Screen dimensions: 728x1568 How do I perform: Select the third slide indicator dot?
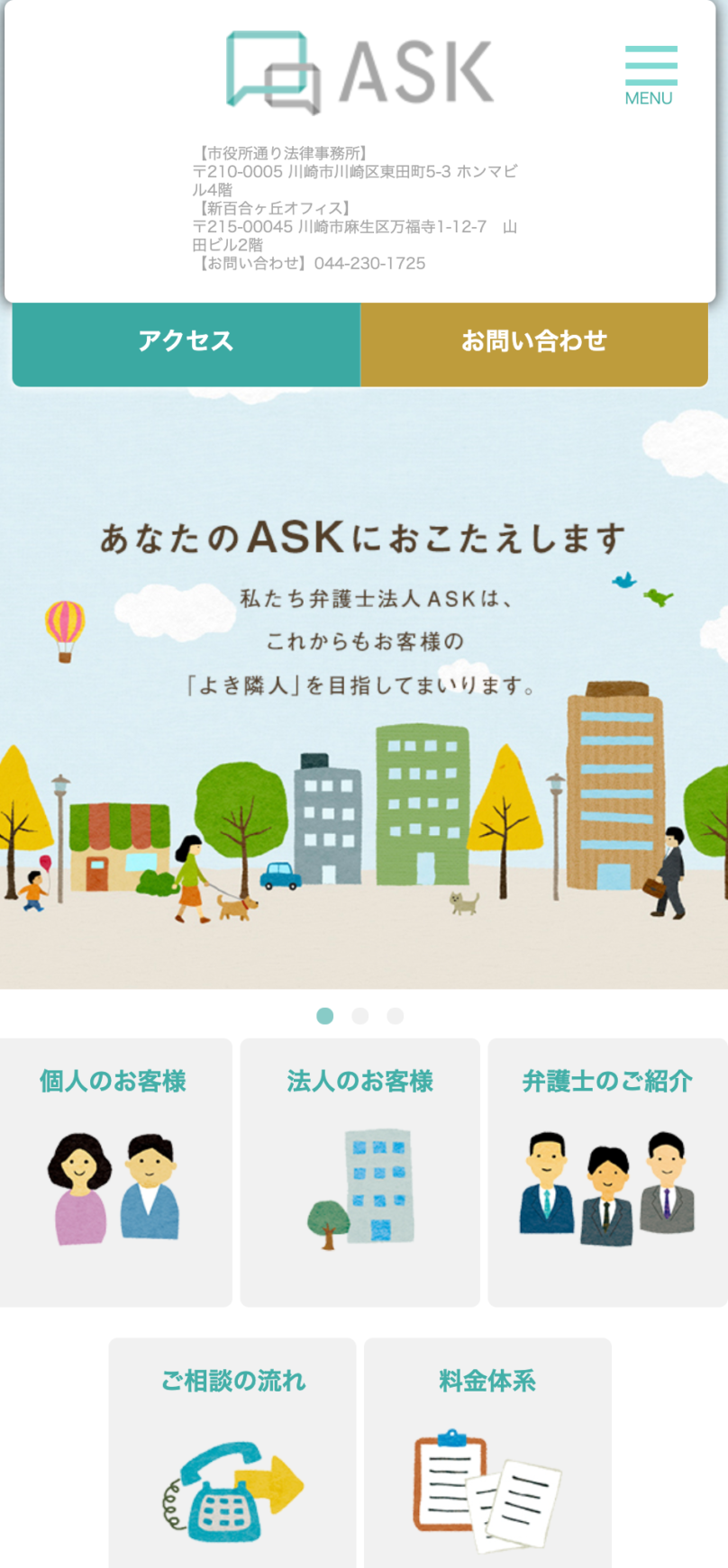pos(395,1016)
